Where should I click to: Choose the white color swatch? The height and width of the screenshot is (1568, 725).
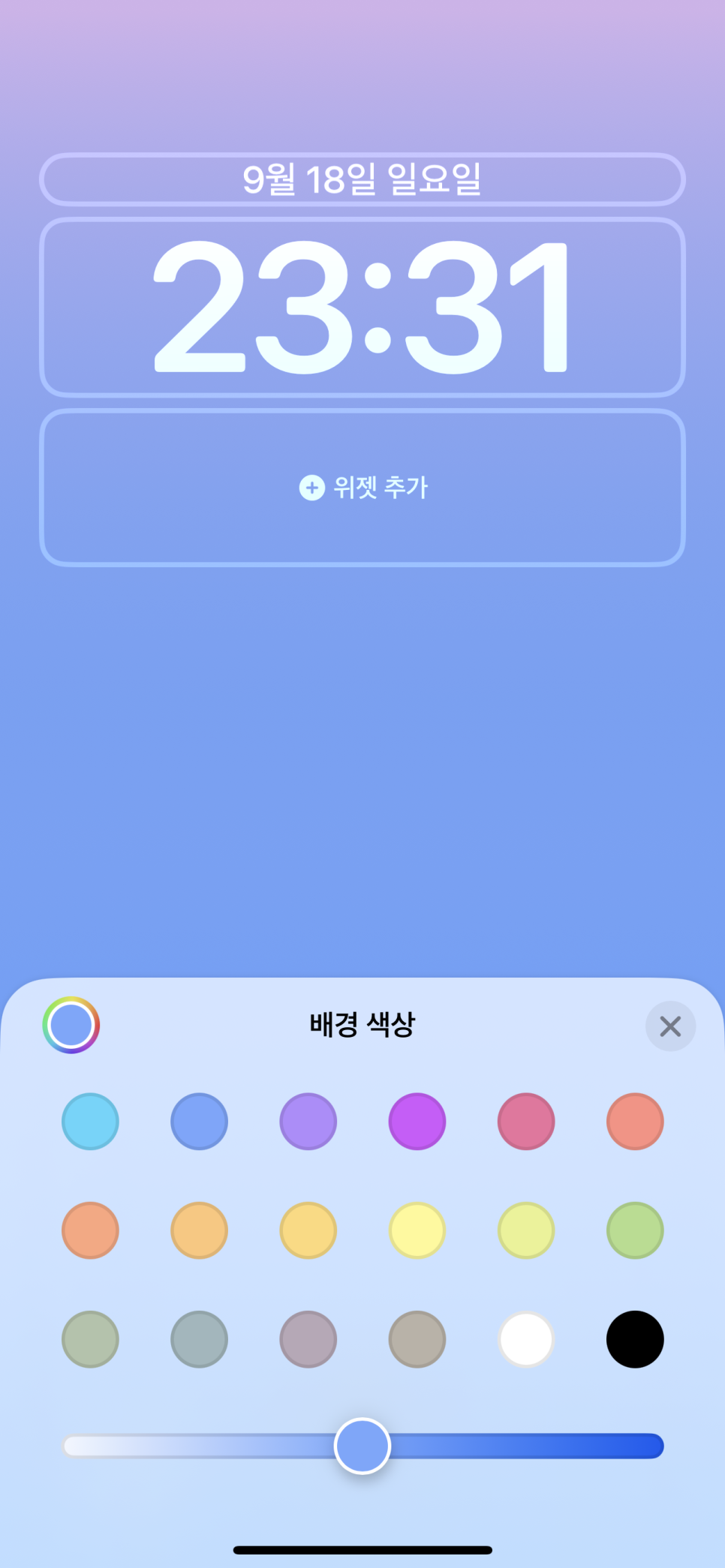526,1339
